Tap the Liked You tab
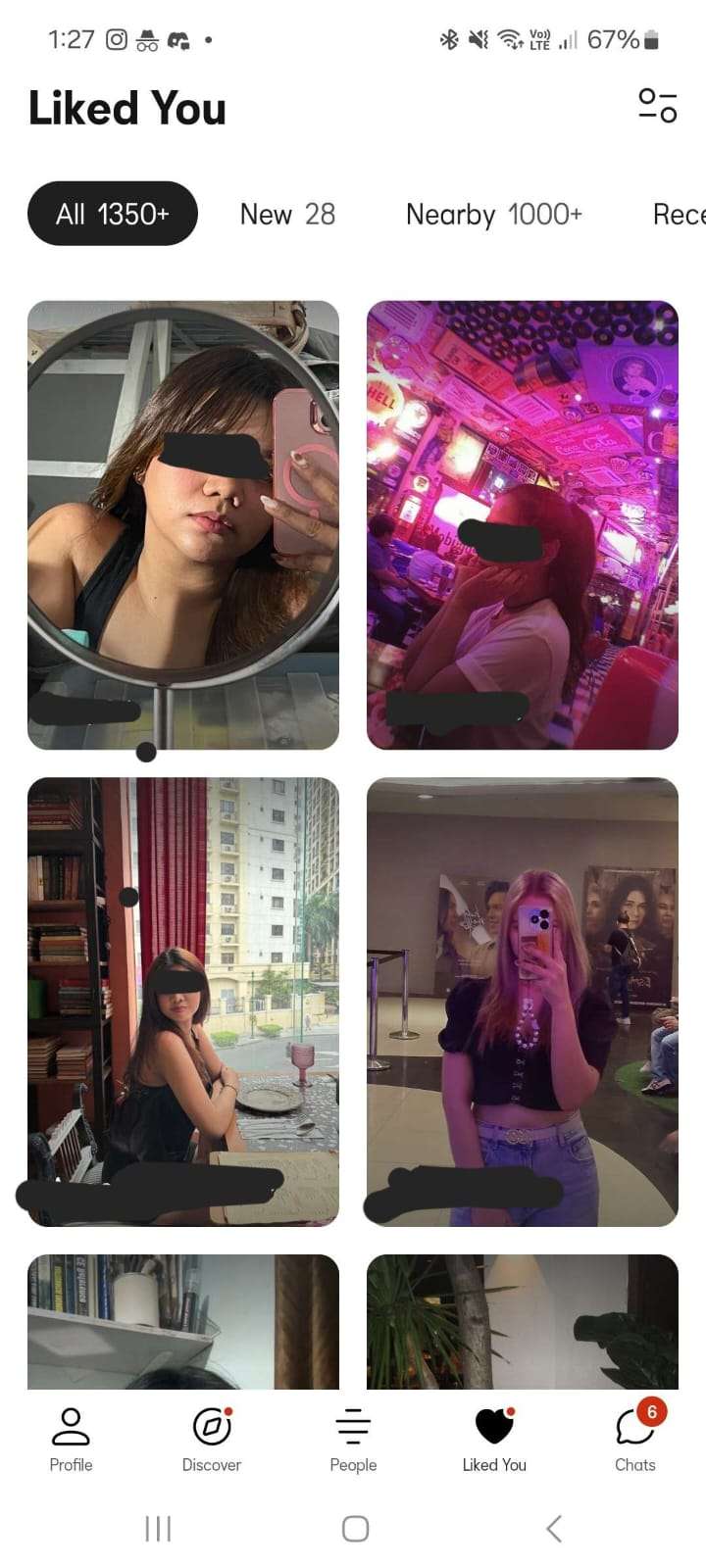706x1568 pixels. pos(494,1439)
